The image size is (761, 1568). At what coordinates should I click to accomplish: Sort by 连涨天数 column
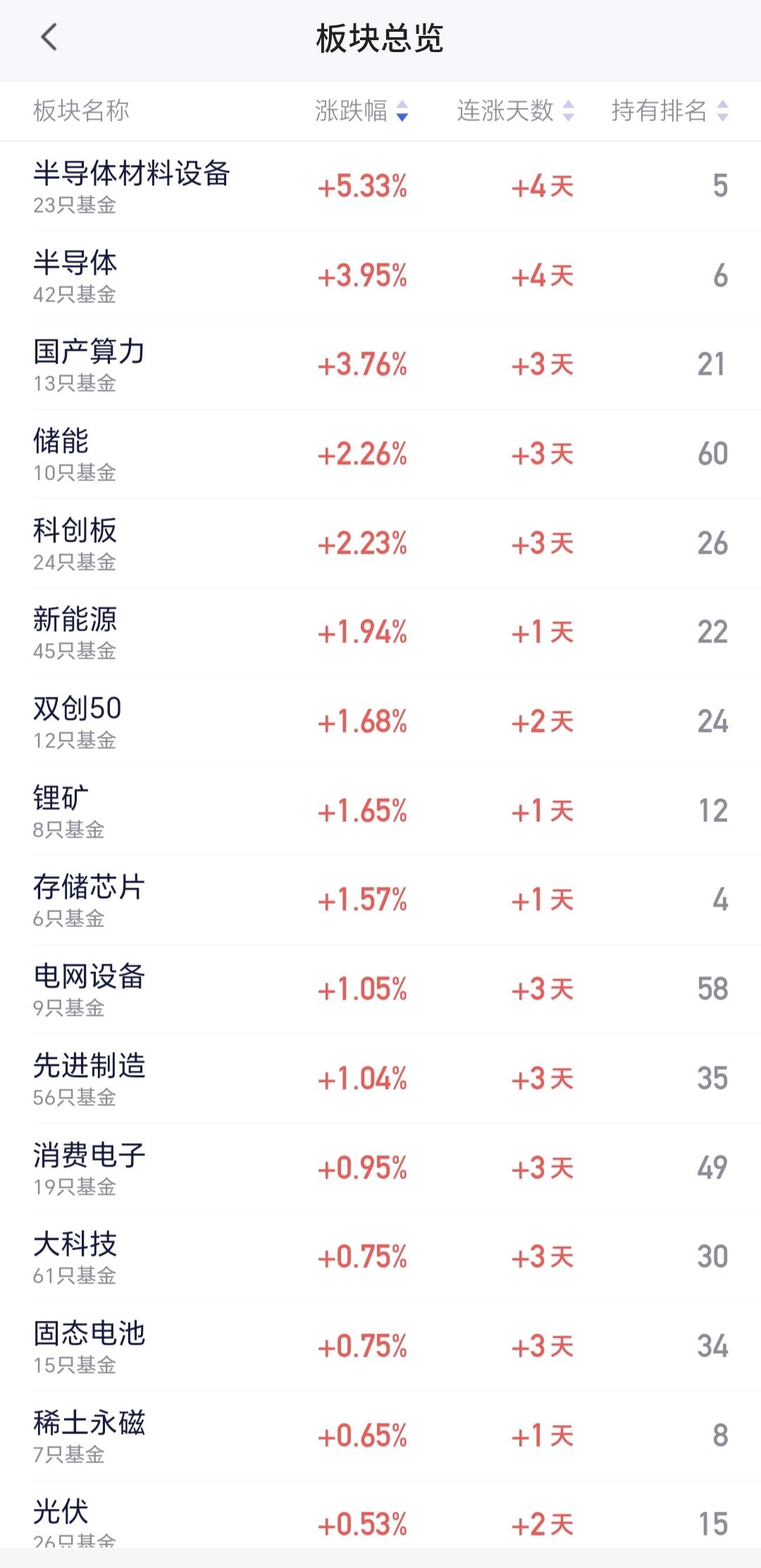point(515,111)
